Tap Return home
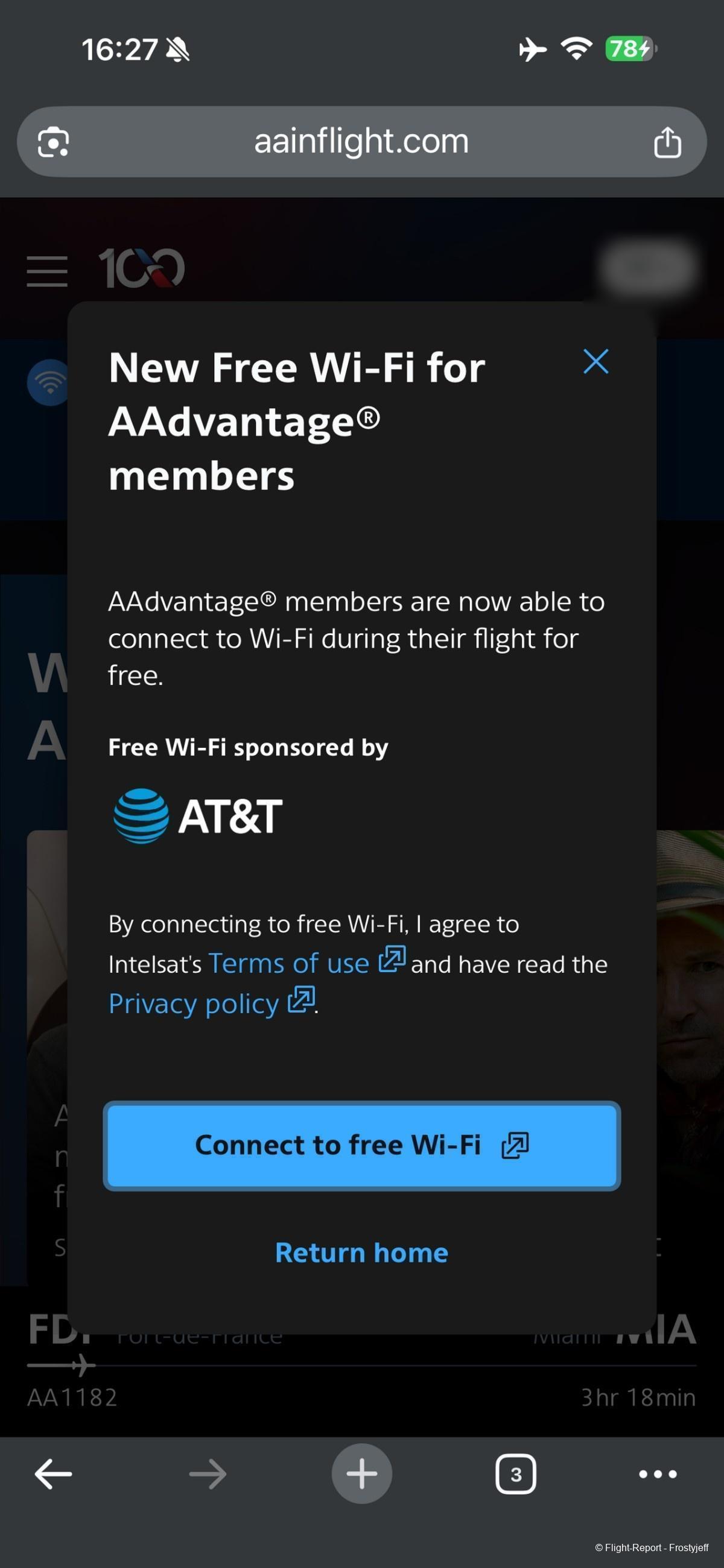This screenshot has height=1568, width=724. tap(361, 1253)
